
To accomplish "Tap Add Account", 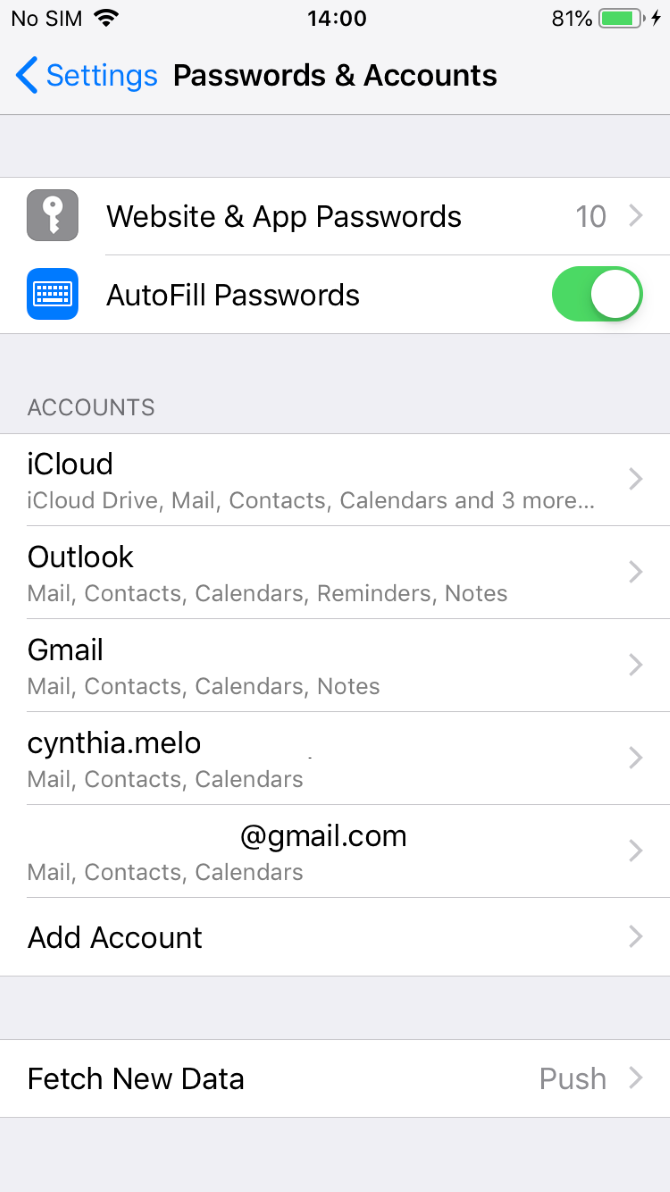I will tap(334, 938).
